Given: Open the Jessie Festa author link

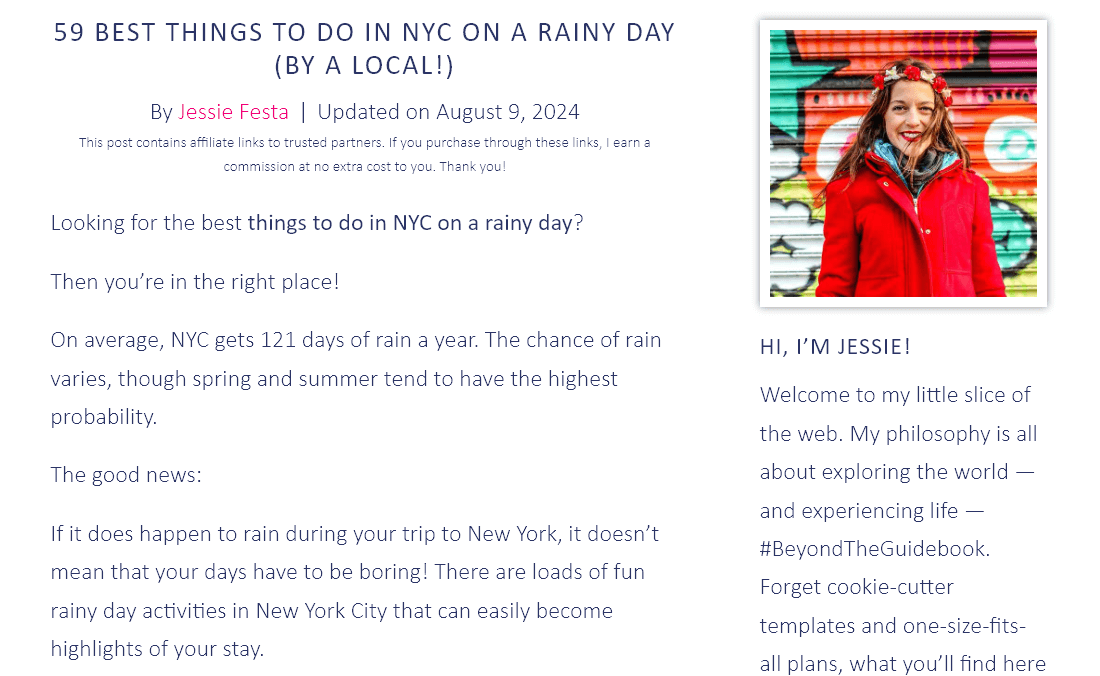Looking at the screenshot, I should point(233,112).
